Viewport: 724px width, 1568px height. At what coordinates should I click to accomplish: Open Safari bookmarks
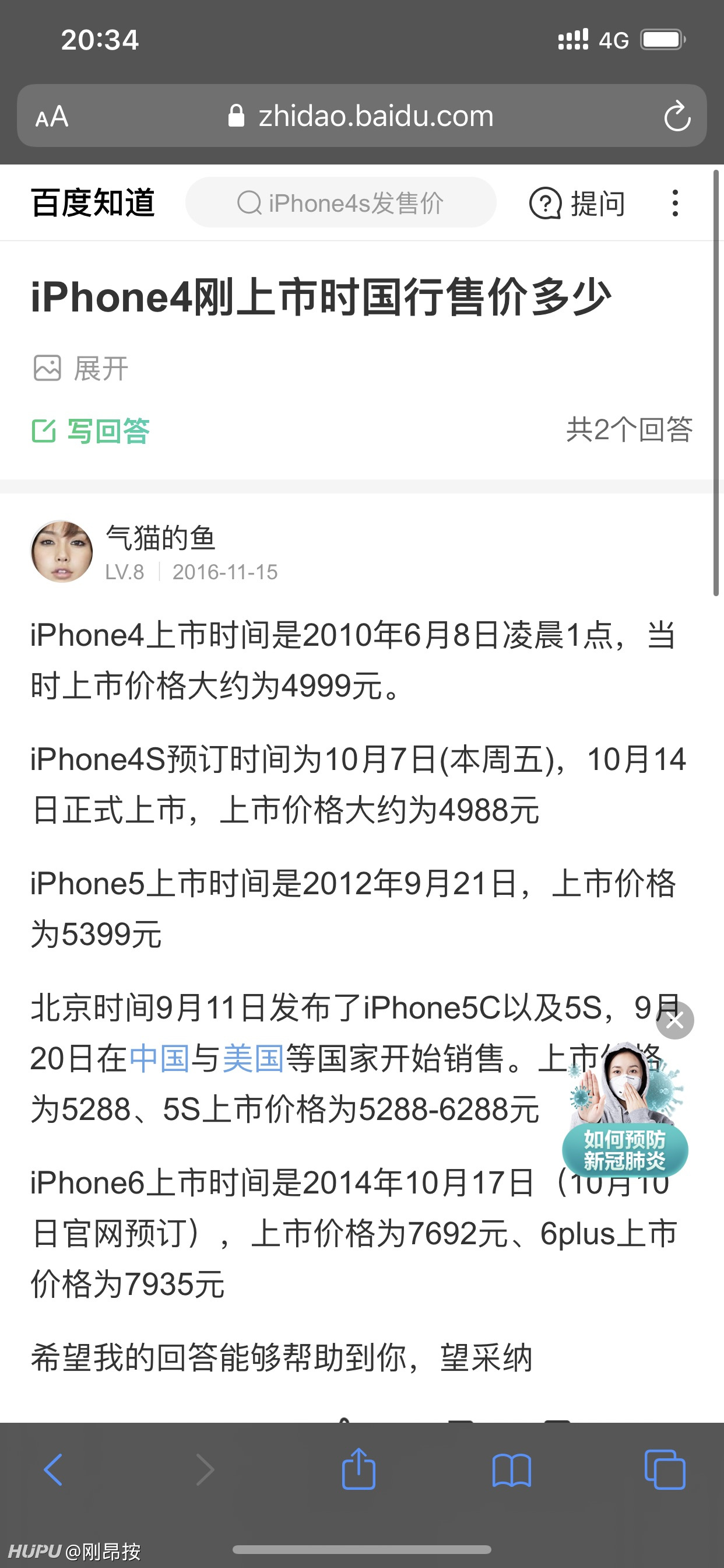pyautogui.click(x=512, y=1471)
